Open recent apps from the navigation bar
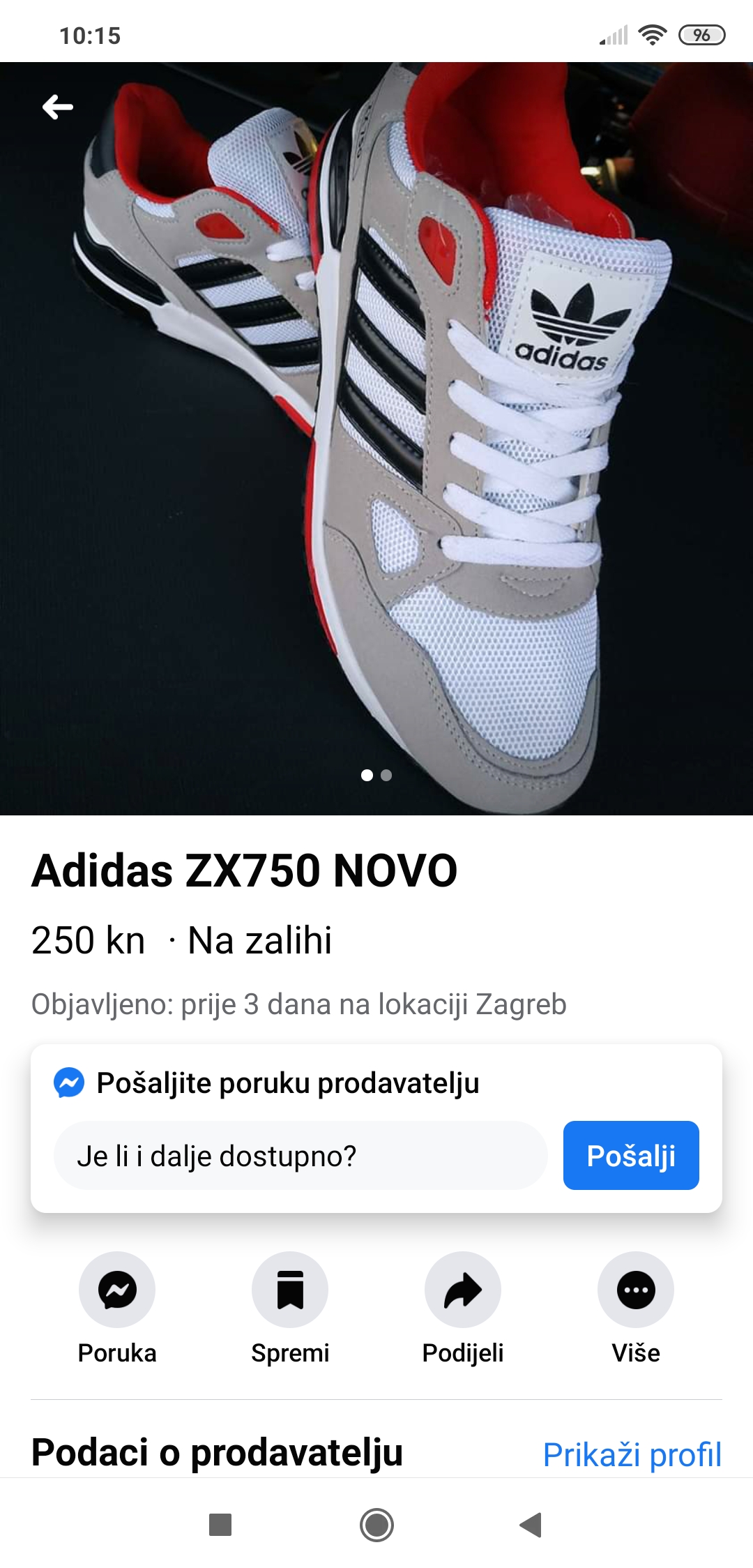Viewport: 753px width, 1568px height. (220, 1525)
